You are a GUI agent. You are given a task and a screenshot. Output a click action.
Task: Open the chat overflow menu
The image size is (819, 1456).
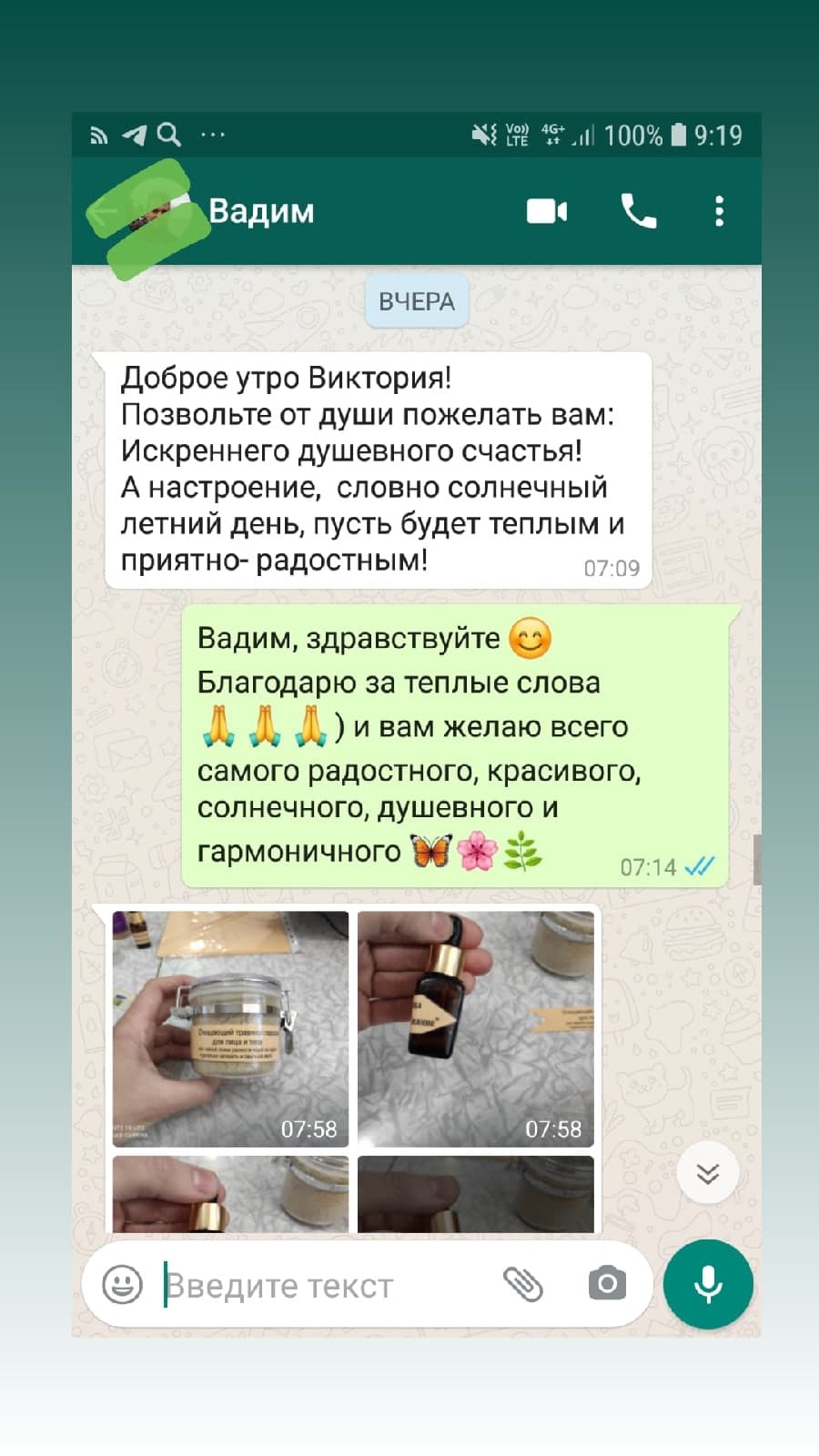click(719, 211)
